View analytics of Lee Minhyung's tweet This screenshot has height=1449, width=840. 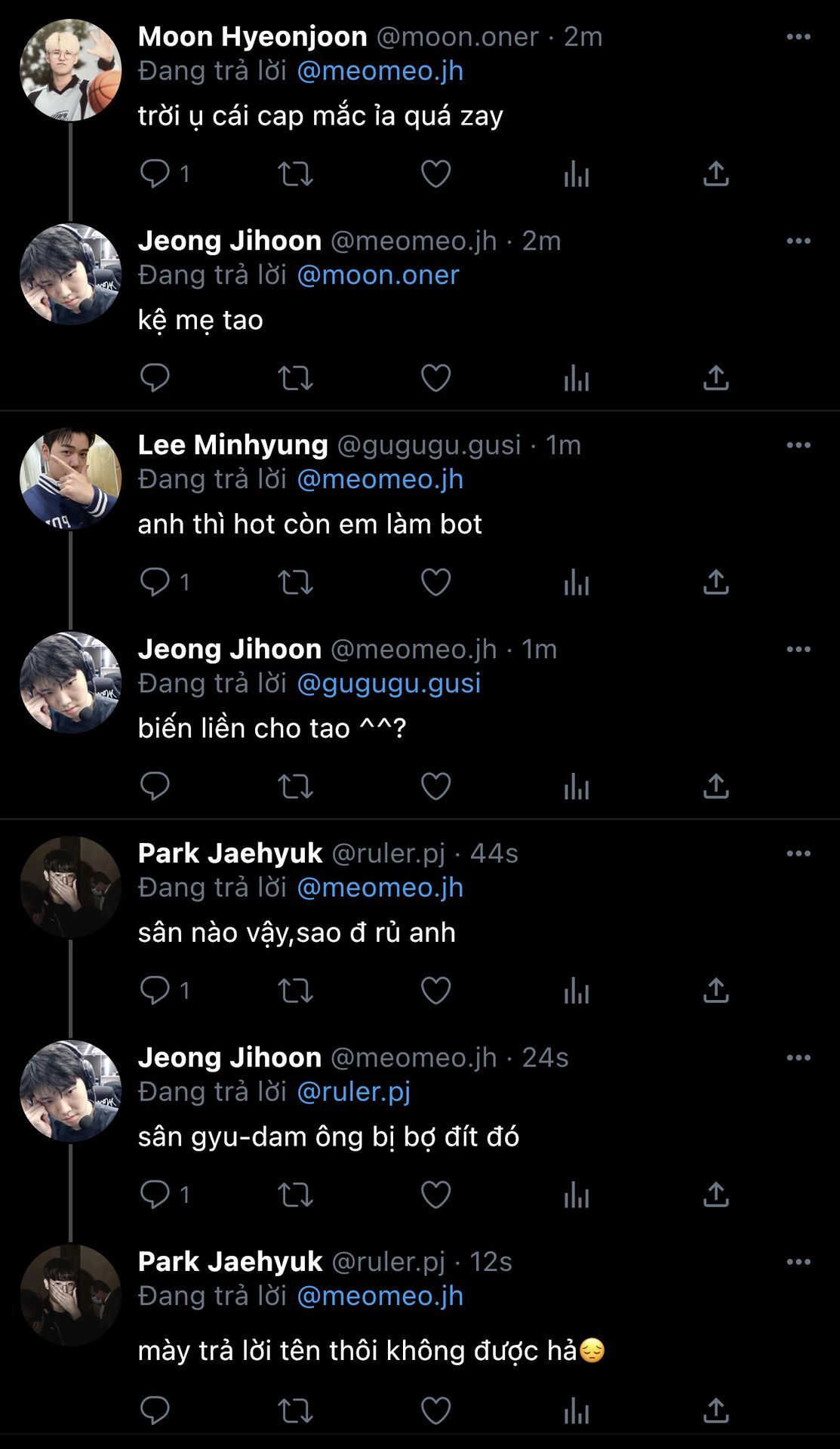pos(576,583)
